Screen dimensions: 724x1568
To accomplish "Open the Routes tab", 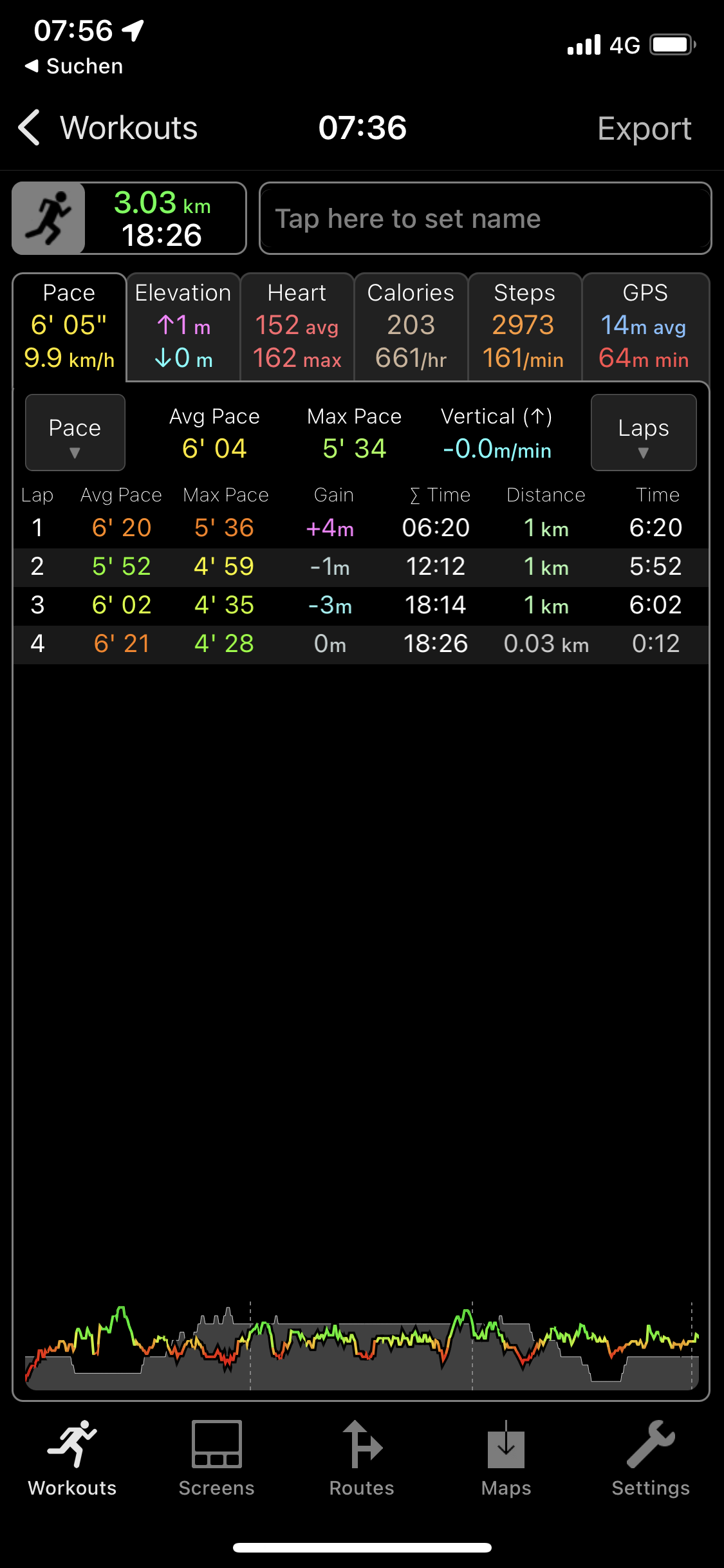I will coord(362,1459).
